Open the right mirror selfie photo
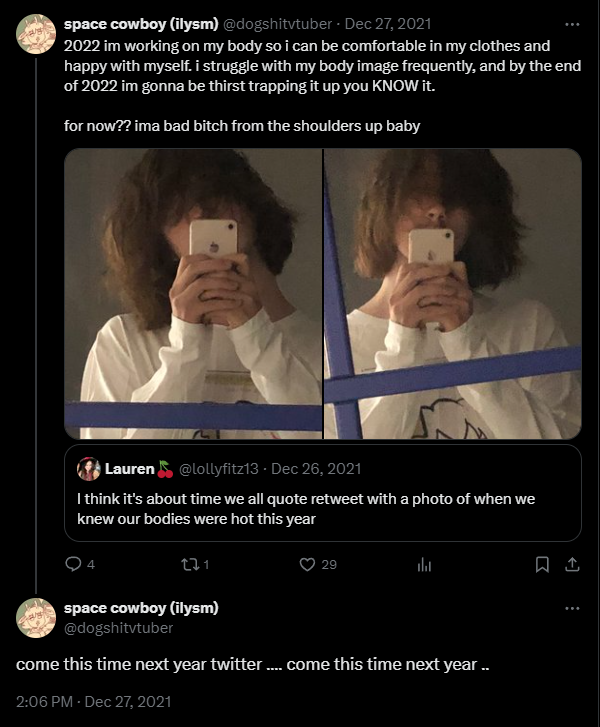This screenshot has width=600, height=727. click(x=453, y=294)
